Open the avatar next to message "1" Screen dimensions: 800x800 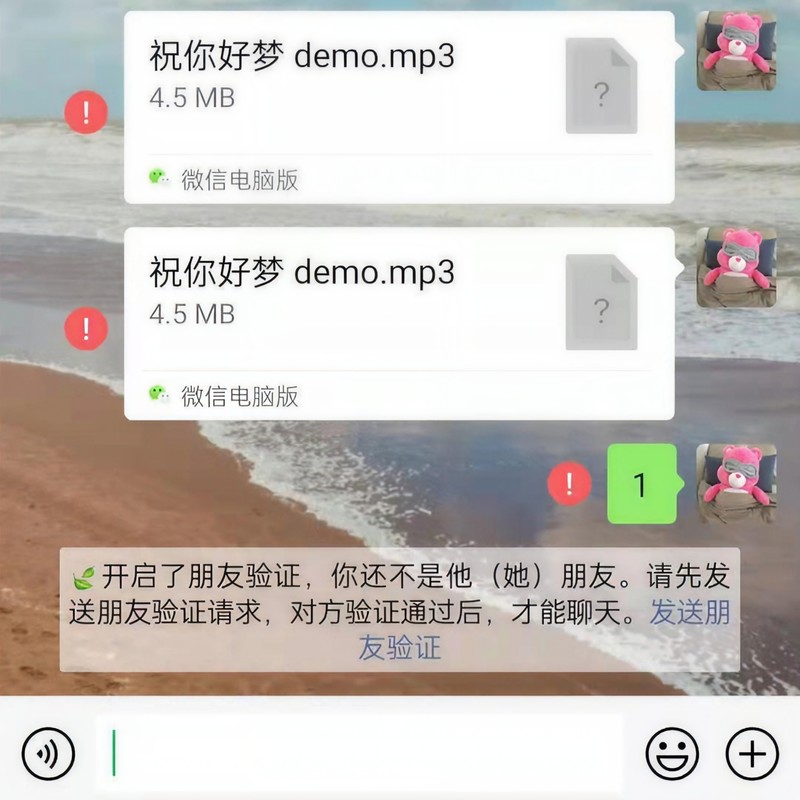pos(735,485)
